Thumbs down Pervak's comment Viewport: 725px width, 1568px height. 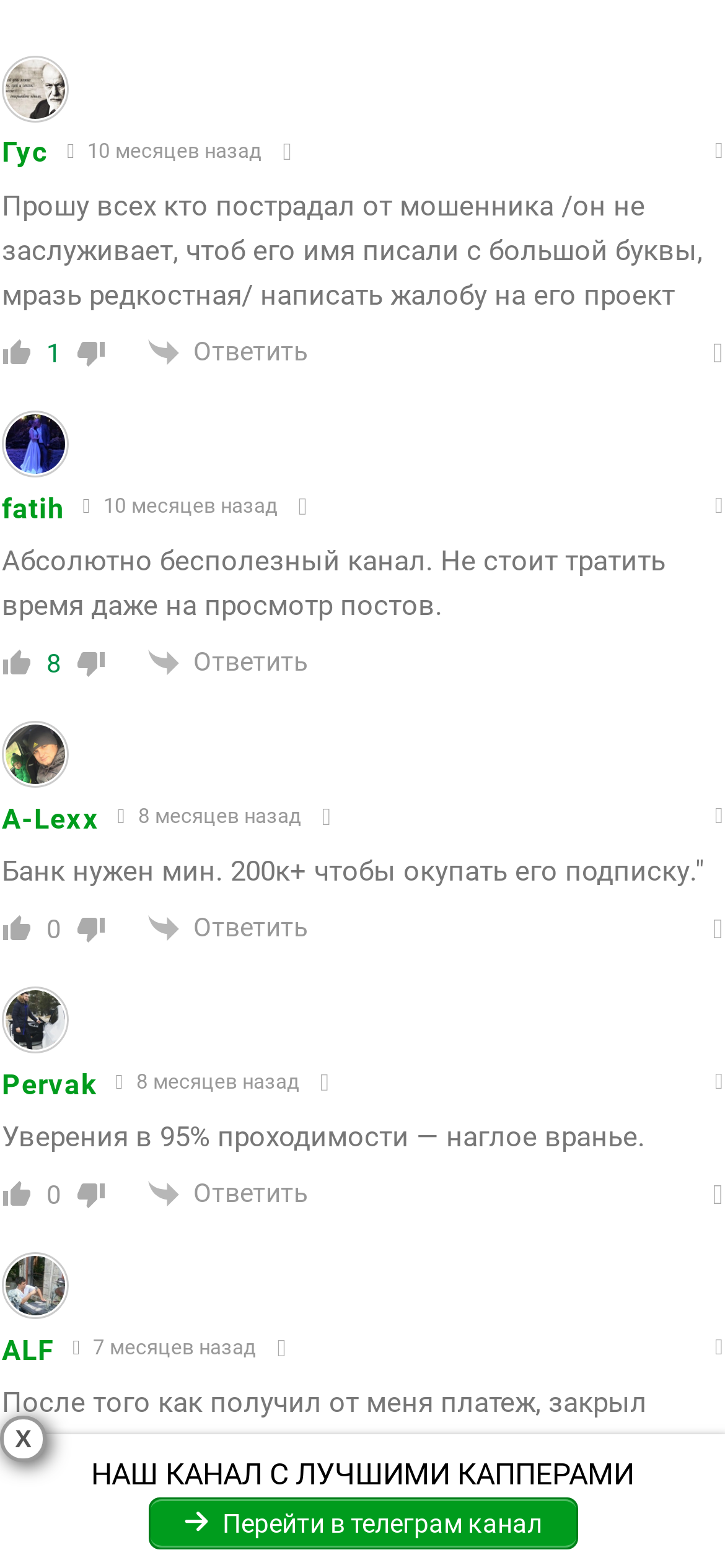pos(91,1195)
